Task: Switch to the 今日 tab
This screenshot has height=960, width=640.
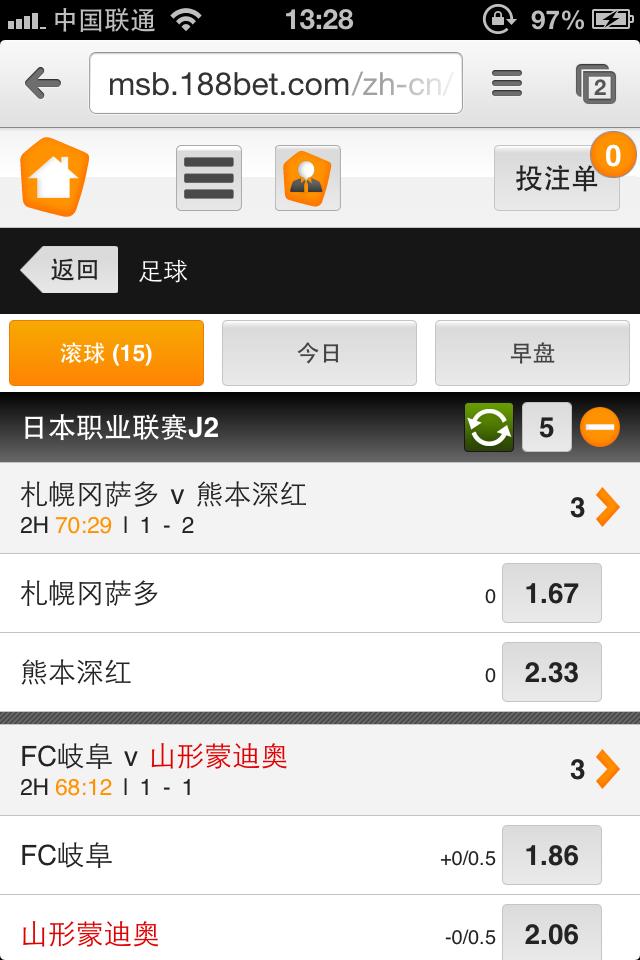Action: [319, 353]
